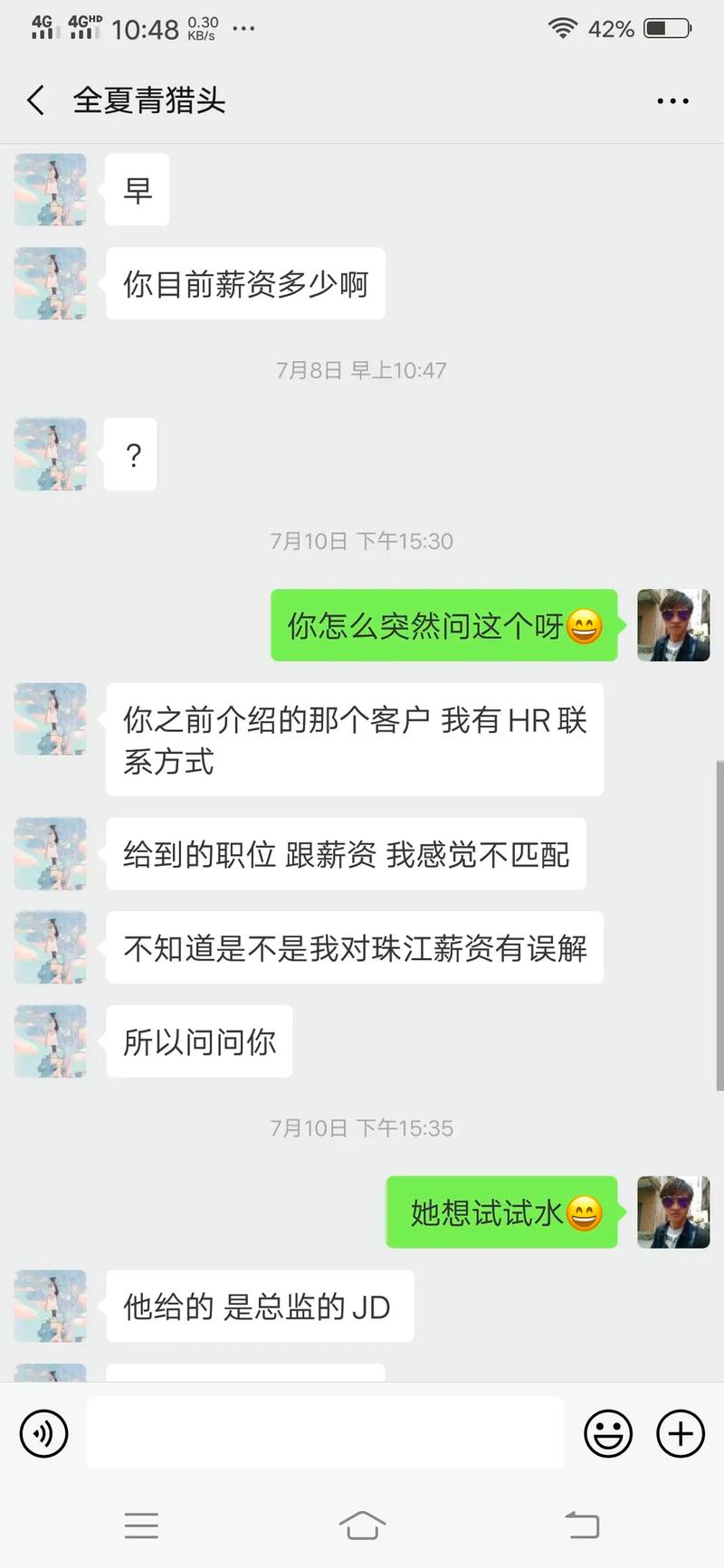Screen dimensions: 724x1568
Task: Tap the Wi-Fi status icon
Action: point(563,28)
